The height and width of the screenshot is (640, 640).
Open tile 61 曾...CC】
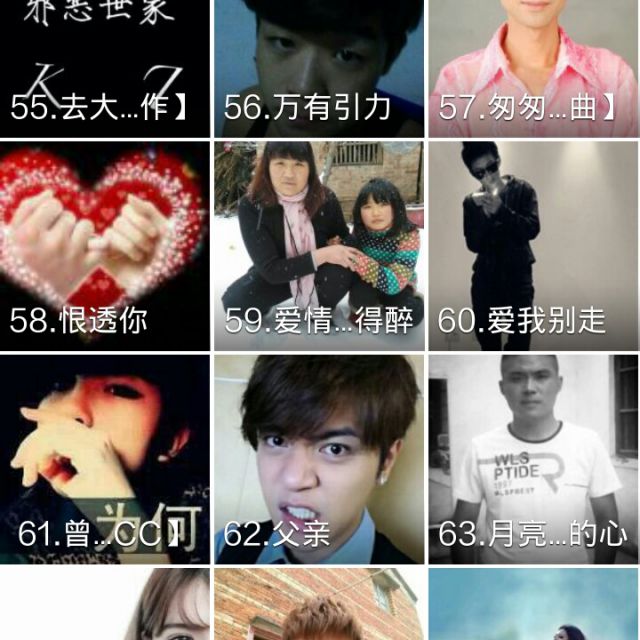click(x=105, y=458)
